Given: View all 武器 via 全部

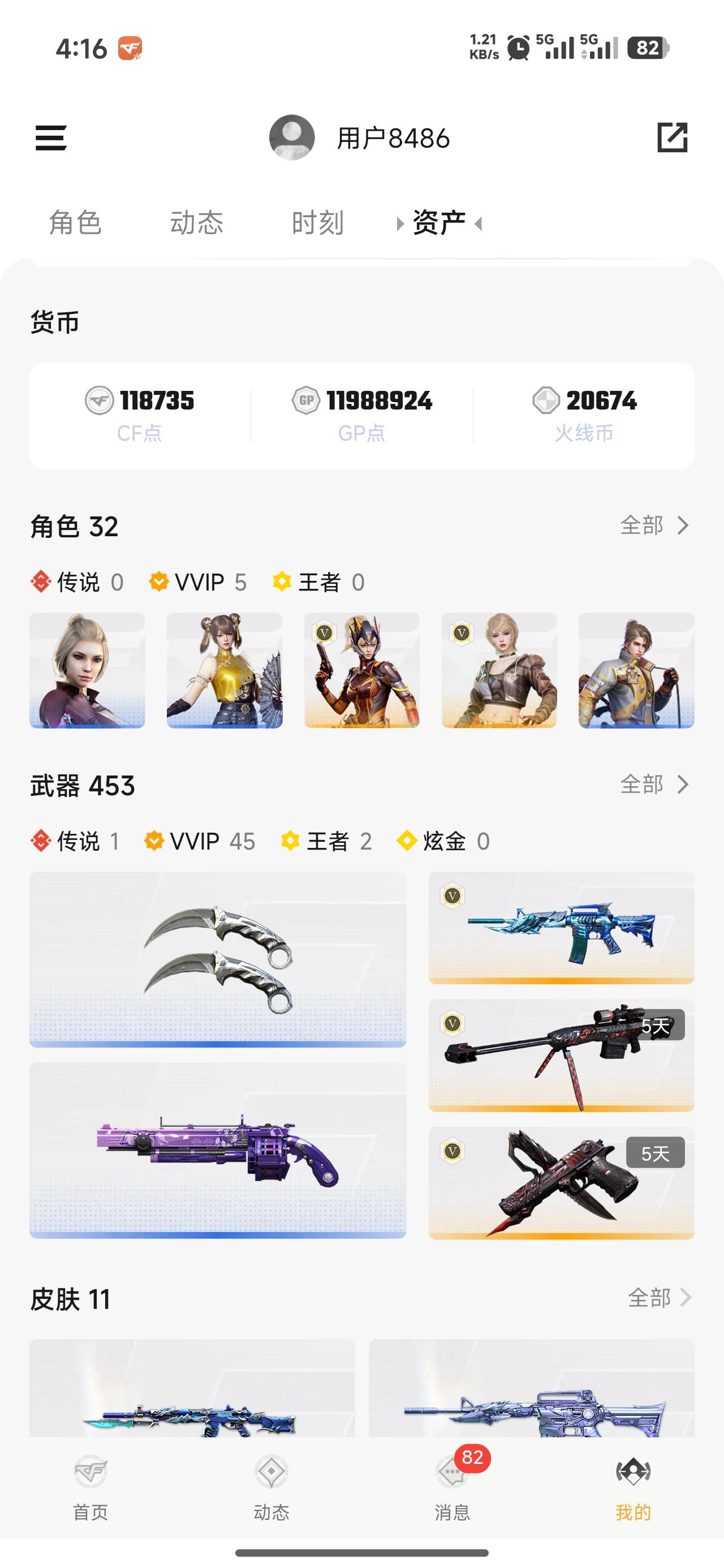Looking at the screenshot, I should click(x=654, y=785).
